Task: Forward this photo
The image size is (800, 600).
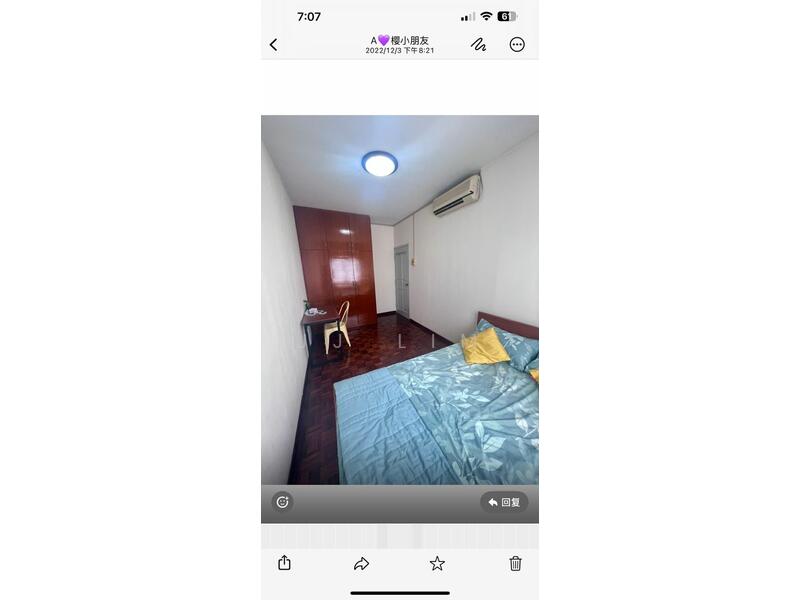Action: [361, 564]
